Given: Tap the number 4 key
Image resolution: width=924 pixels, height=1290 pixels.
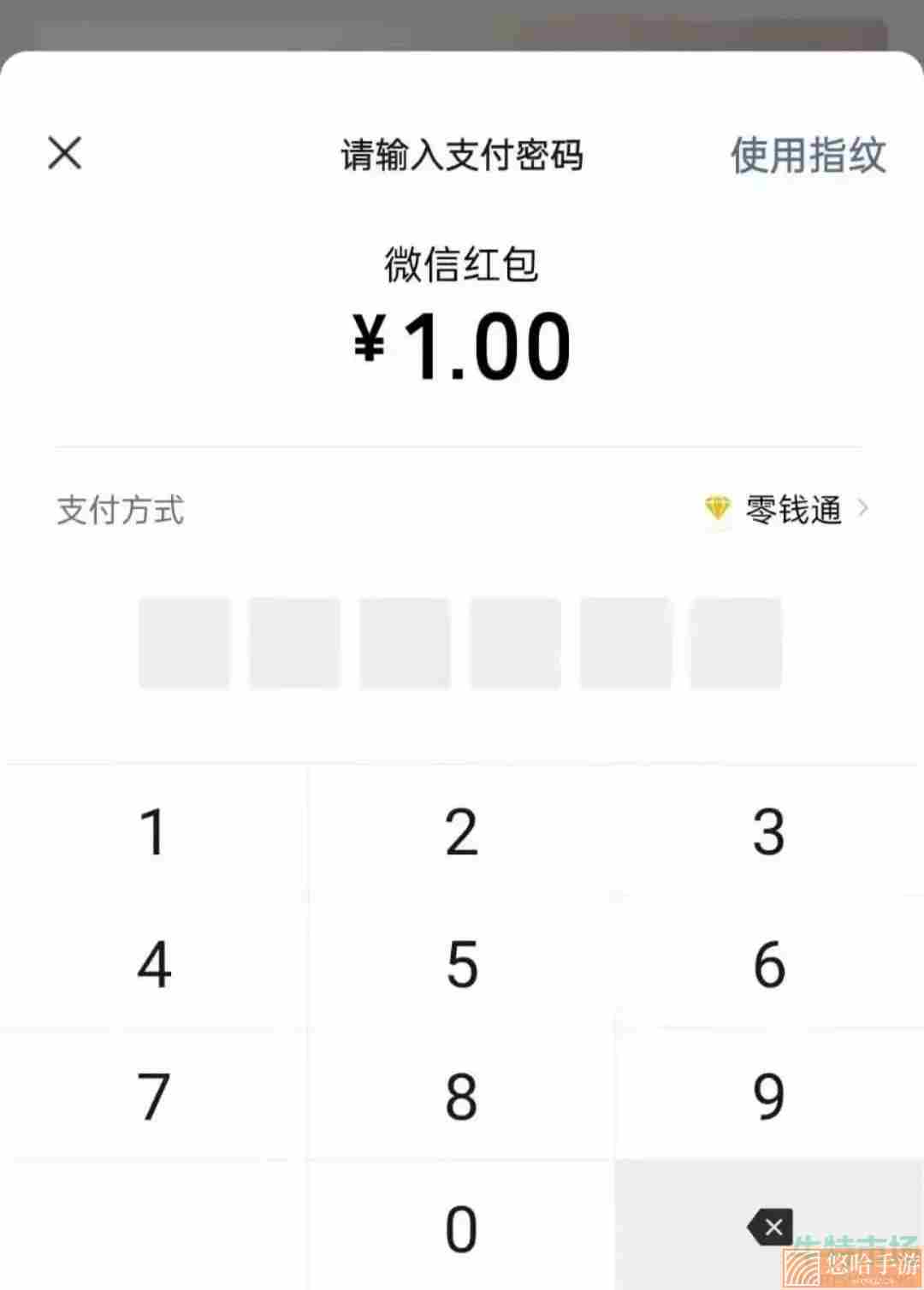Looking at the screenshot, I should click(x=154, y=965).
